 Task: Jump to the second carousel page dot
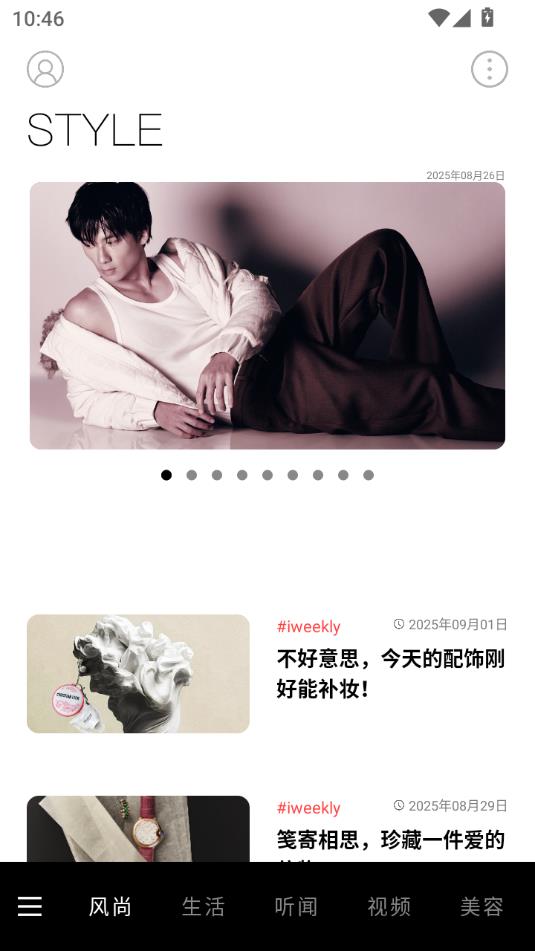192,475
